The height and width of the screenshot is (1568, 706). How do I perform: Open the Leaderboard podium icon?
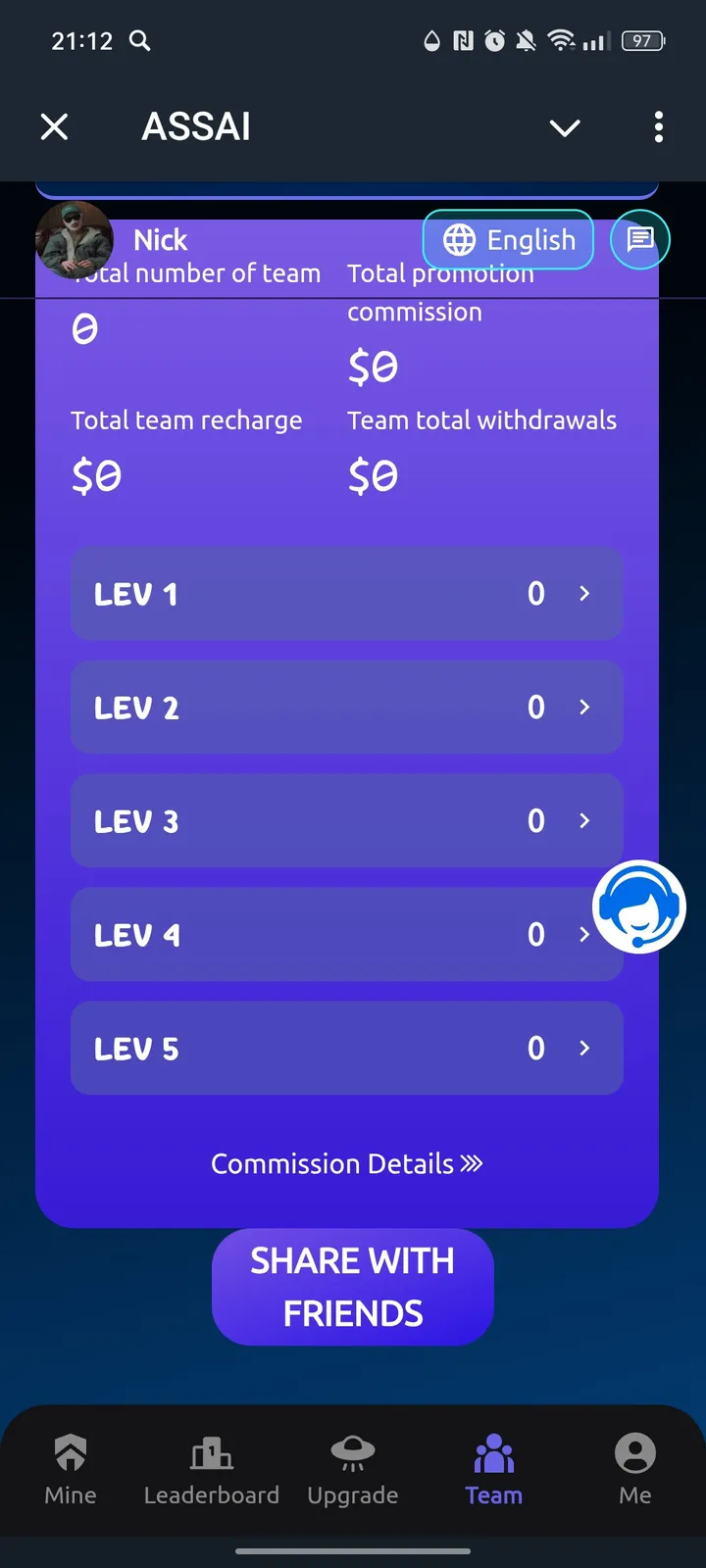point(211,1453)
